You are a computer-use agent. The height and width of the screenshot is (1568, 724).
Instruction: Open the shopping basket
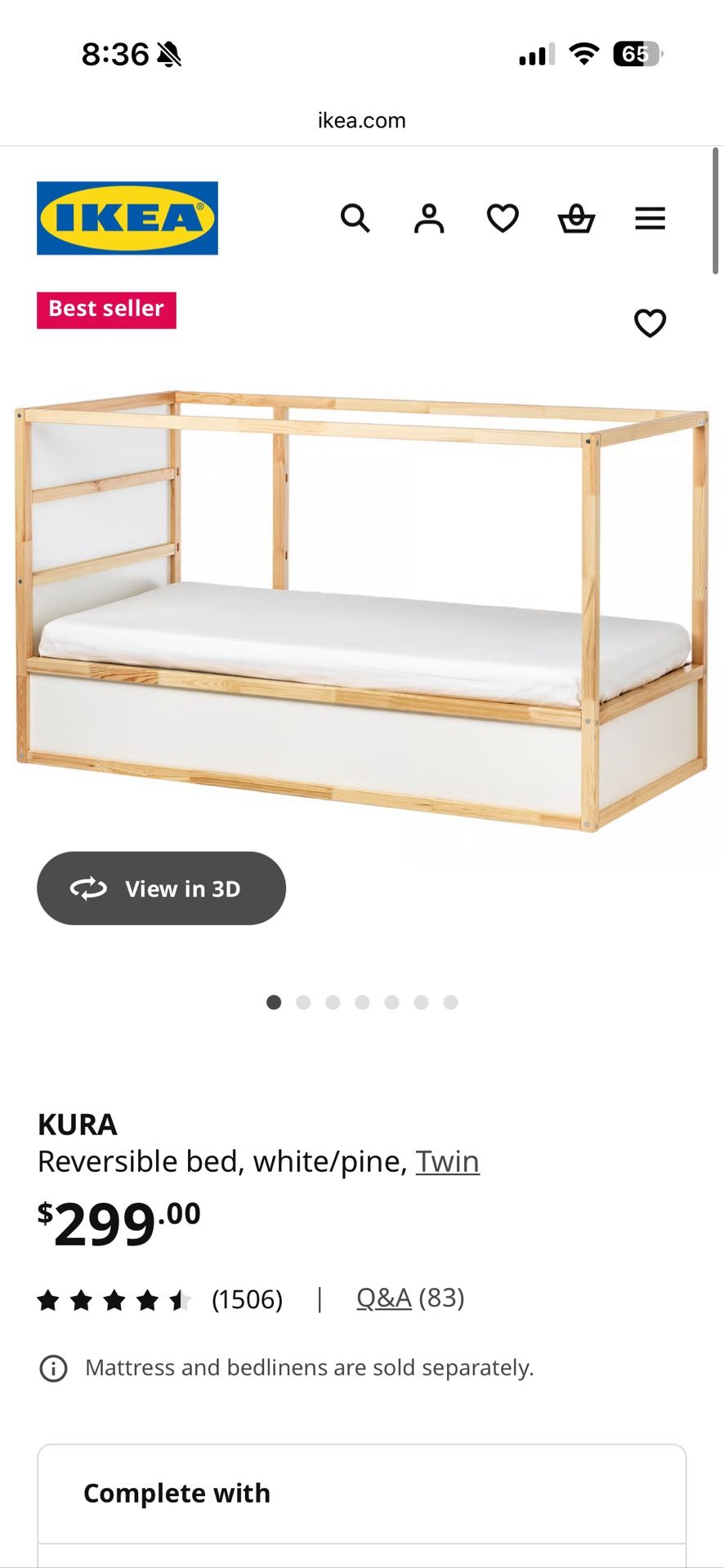tap(576, 218)
